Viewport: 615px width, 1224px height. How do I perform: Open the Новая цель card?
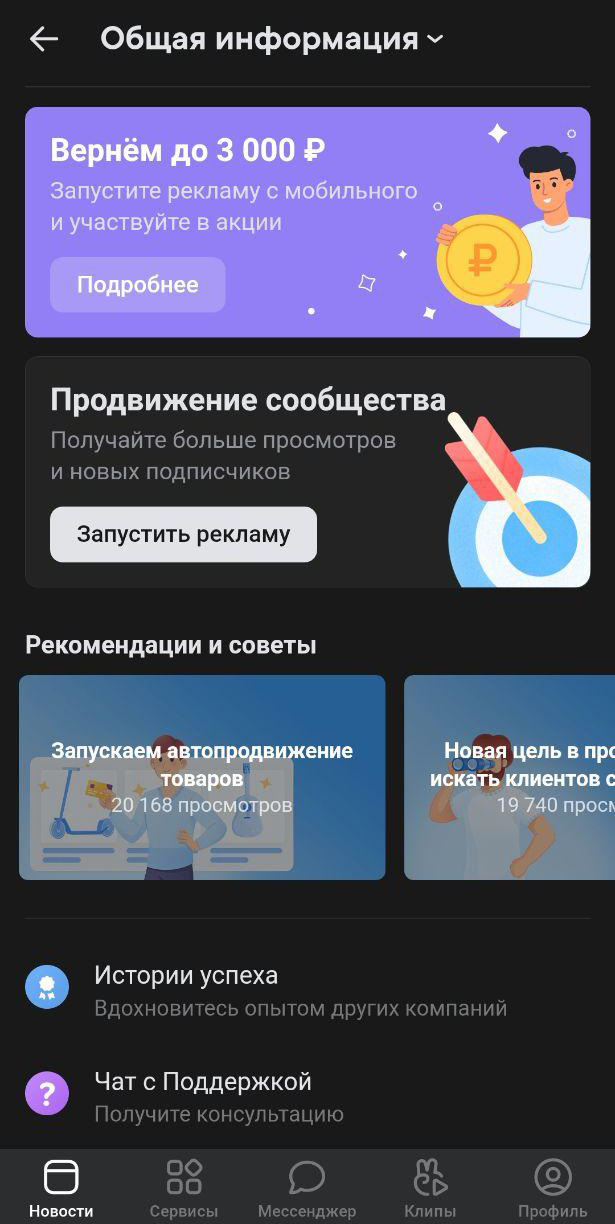click(510, 777)
